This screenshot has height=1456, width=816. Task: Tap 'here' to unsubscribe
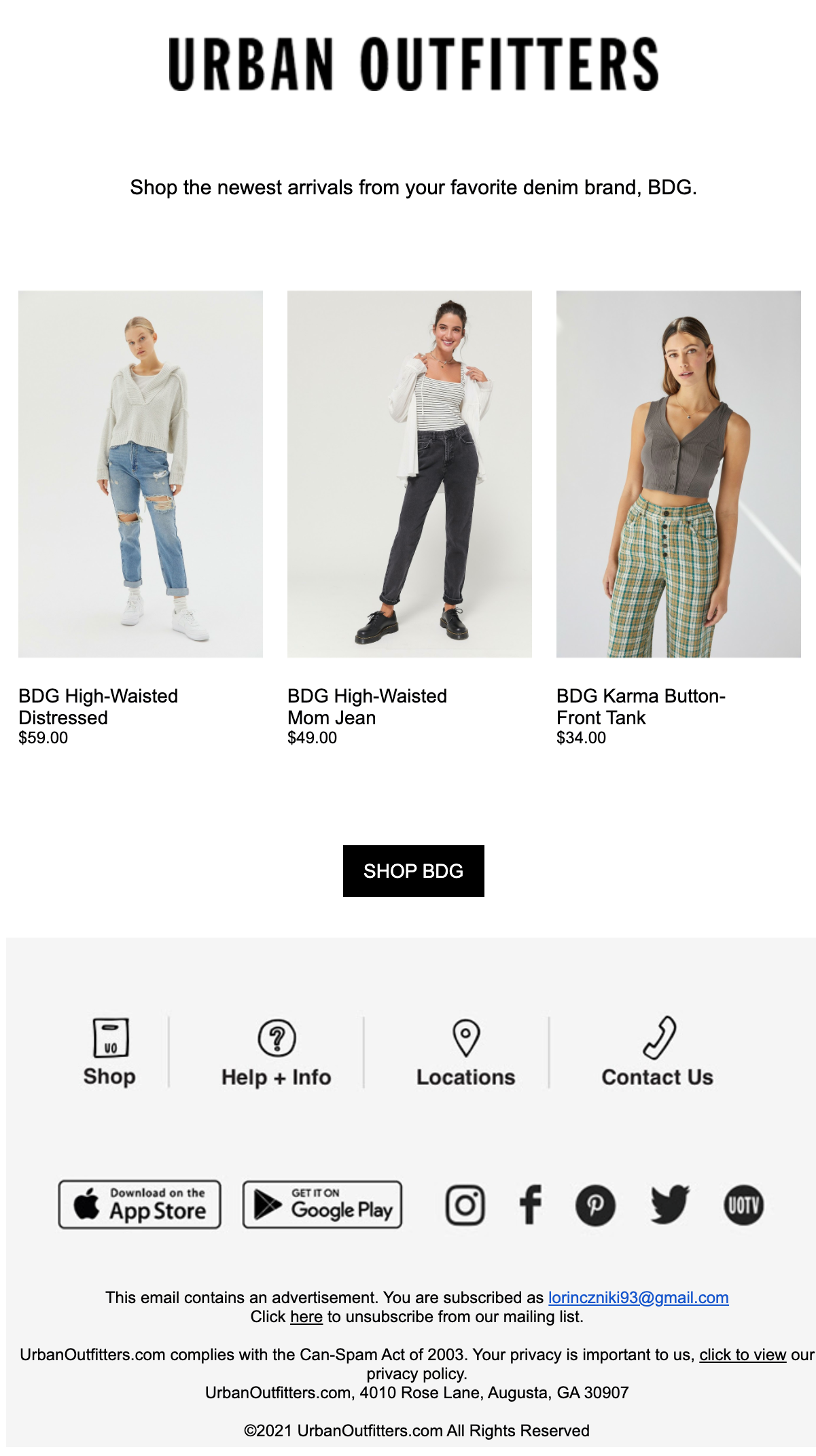(306, 1317)
